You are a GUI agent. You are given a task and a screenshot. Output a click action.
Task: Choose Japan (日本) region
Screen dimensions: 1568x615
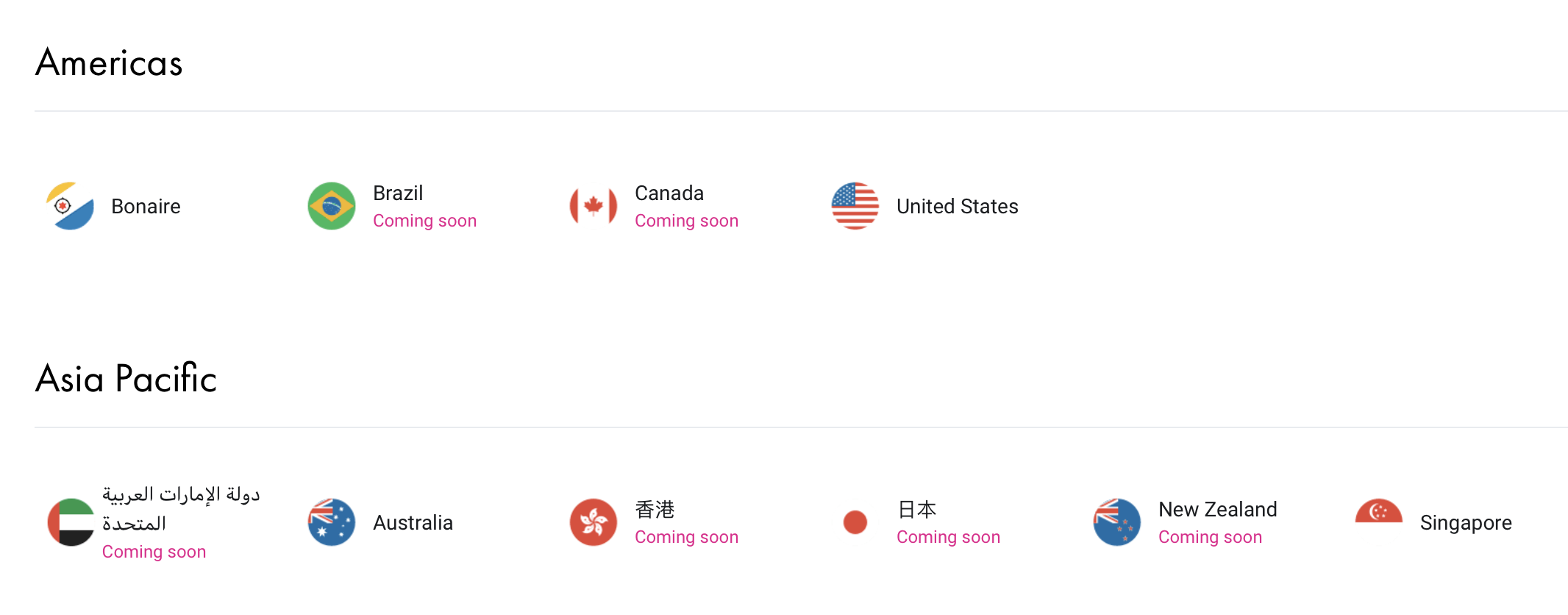[916, 510]
